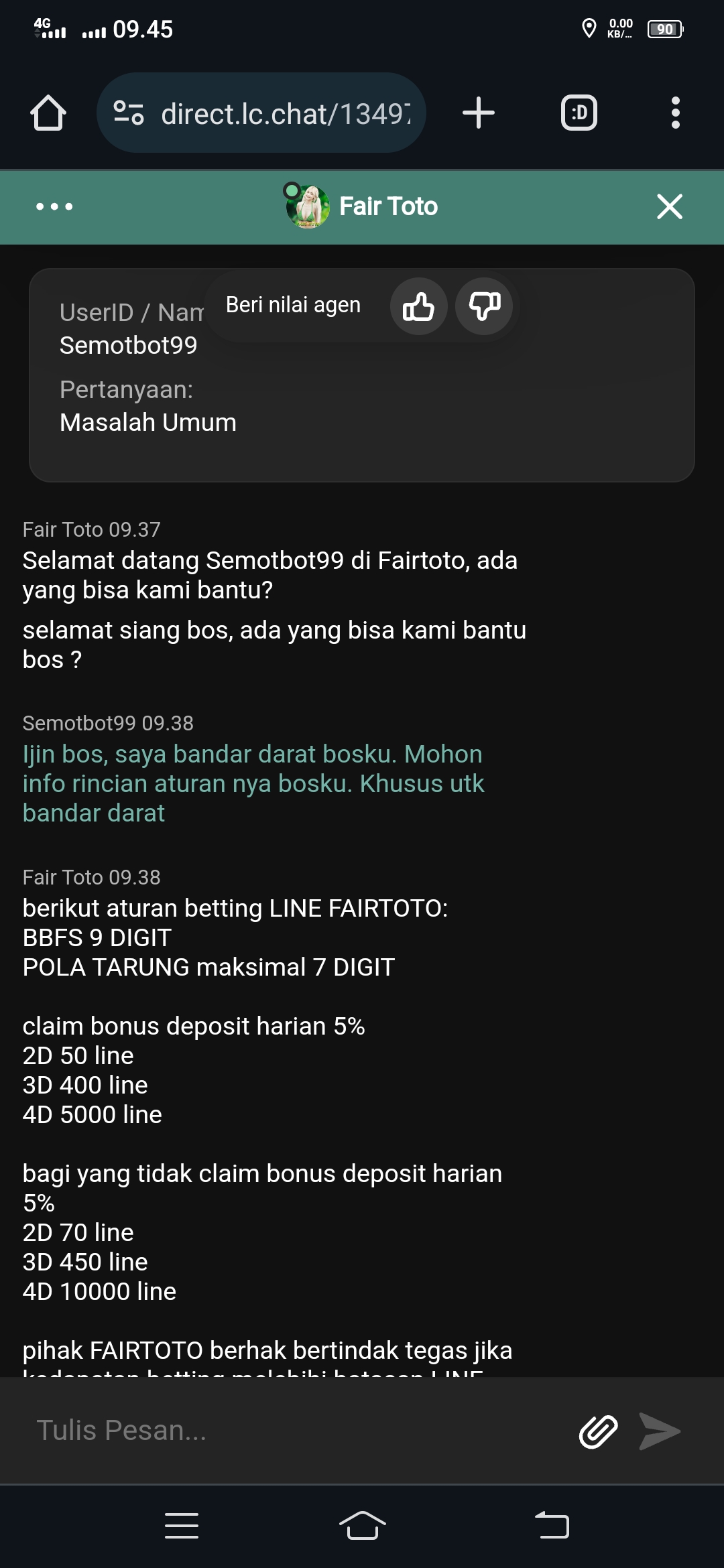This screenshot has height=1568, width=724.
Task: Tap the Fair Toto chat header title
Action: (x=389, y=206)
